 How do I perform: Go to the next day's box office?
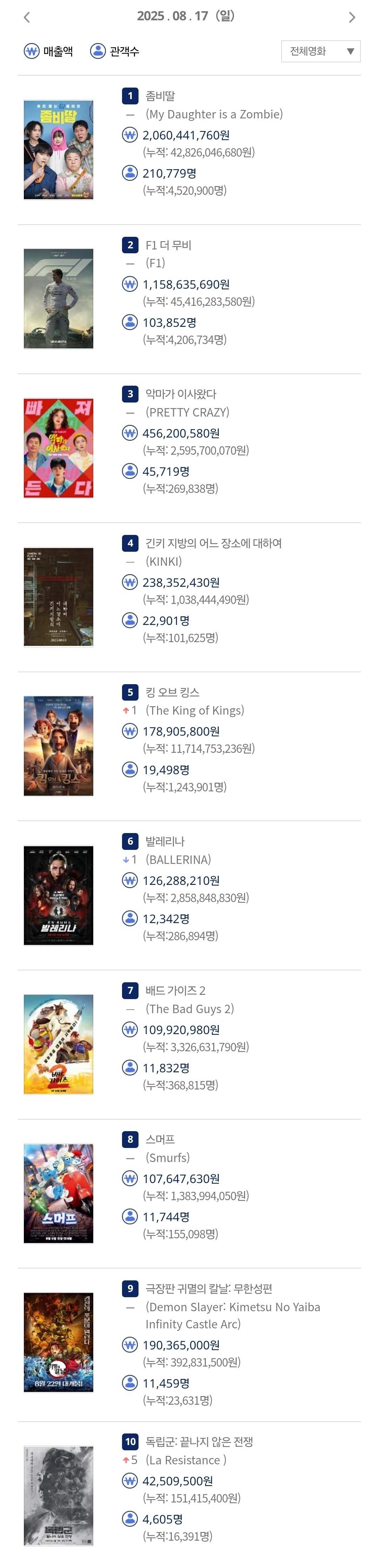(351, 18)
